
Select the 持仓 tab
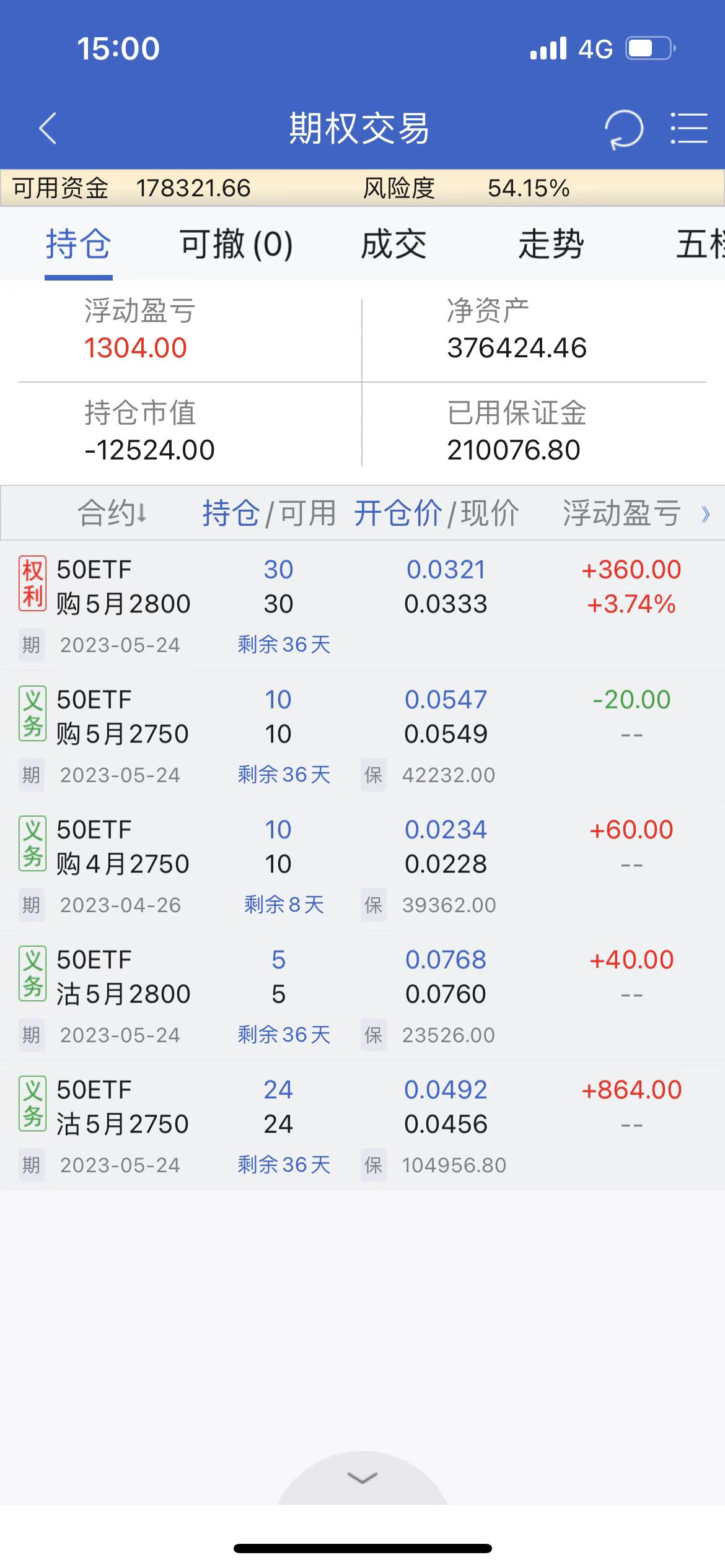point(78,244)
